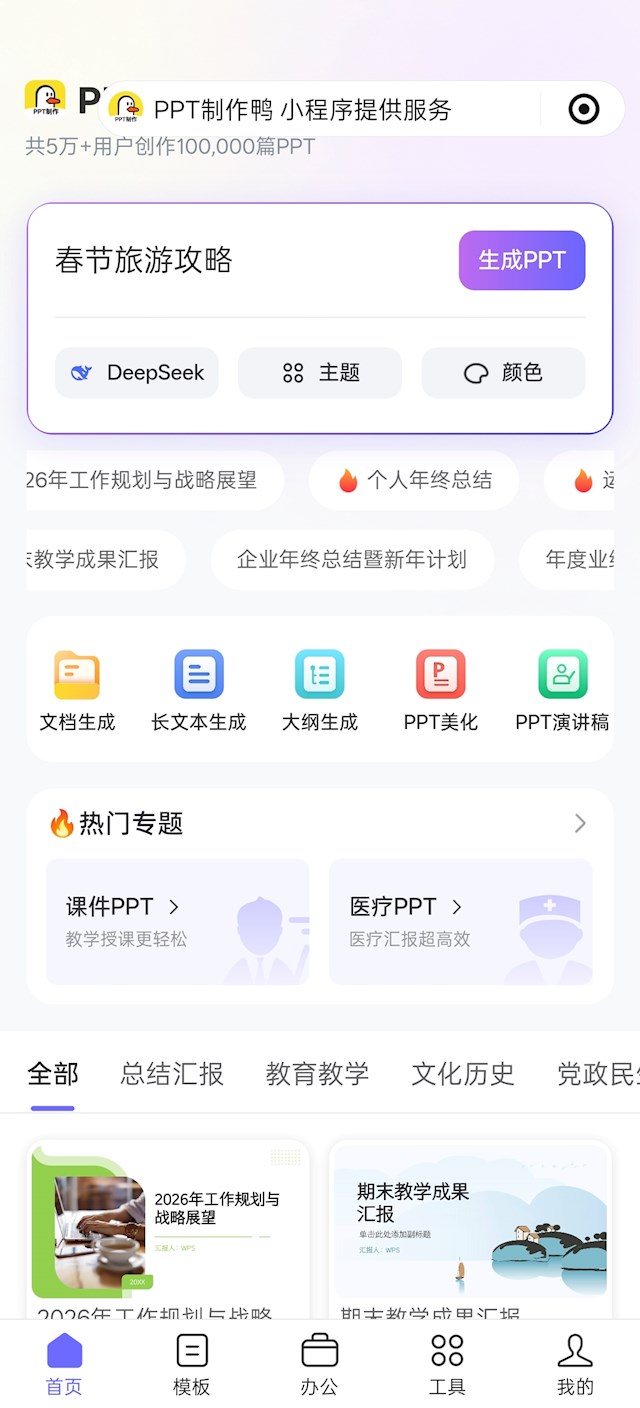Open 大纲生成 tool
The width and height of the screenshot is (640, 1408).
pyautogui.click(x=320, y=690)
